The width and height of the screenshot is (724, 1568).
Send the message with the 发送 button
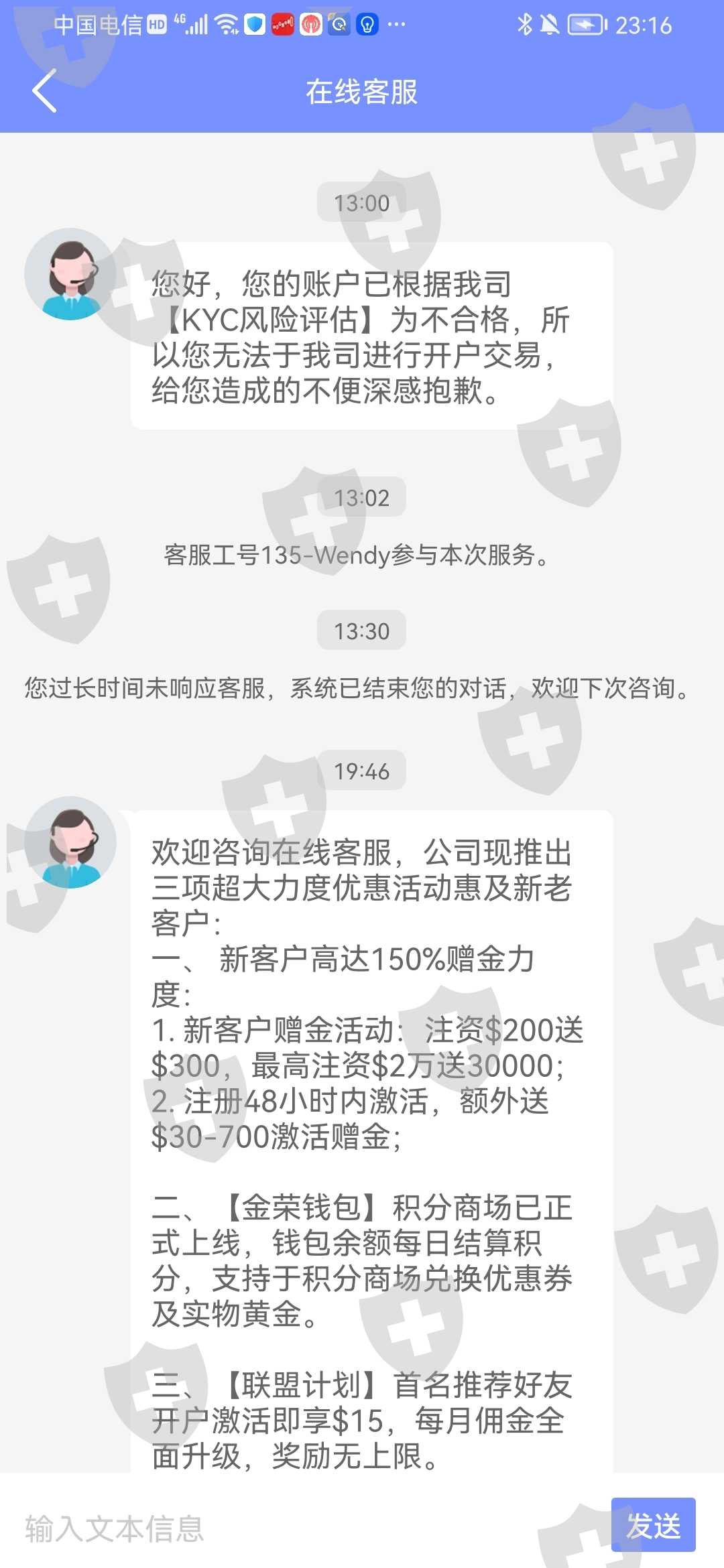coord(653,1526)
